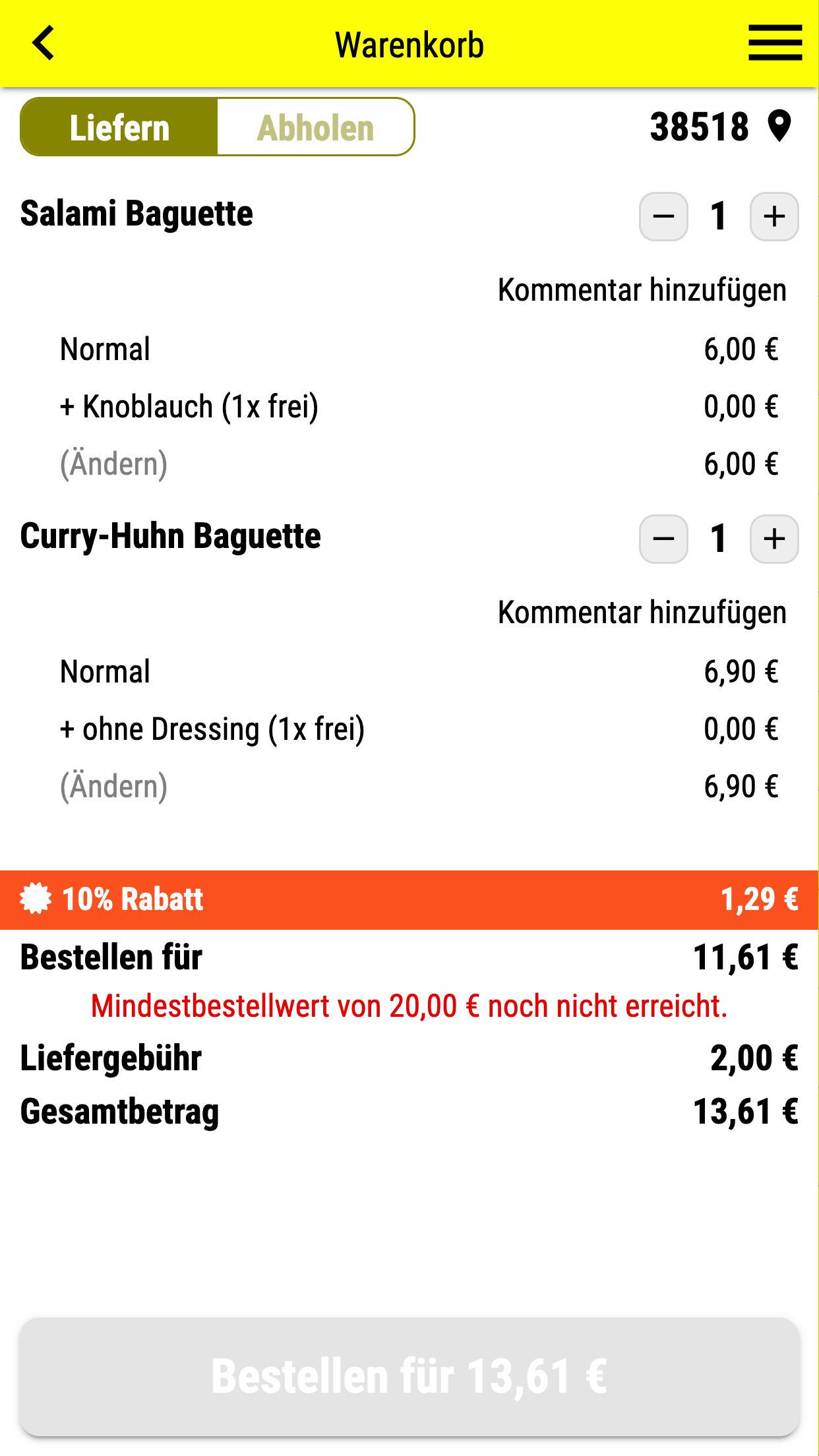The image size is (819, 1456).
Task: Decrease the Salami Baguette quantity
Action: click(663, 216)
